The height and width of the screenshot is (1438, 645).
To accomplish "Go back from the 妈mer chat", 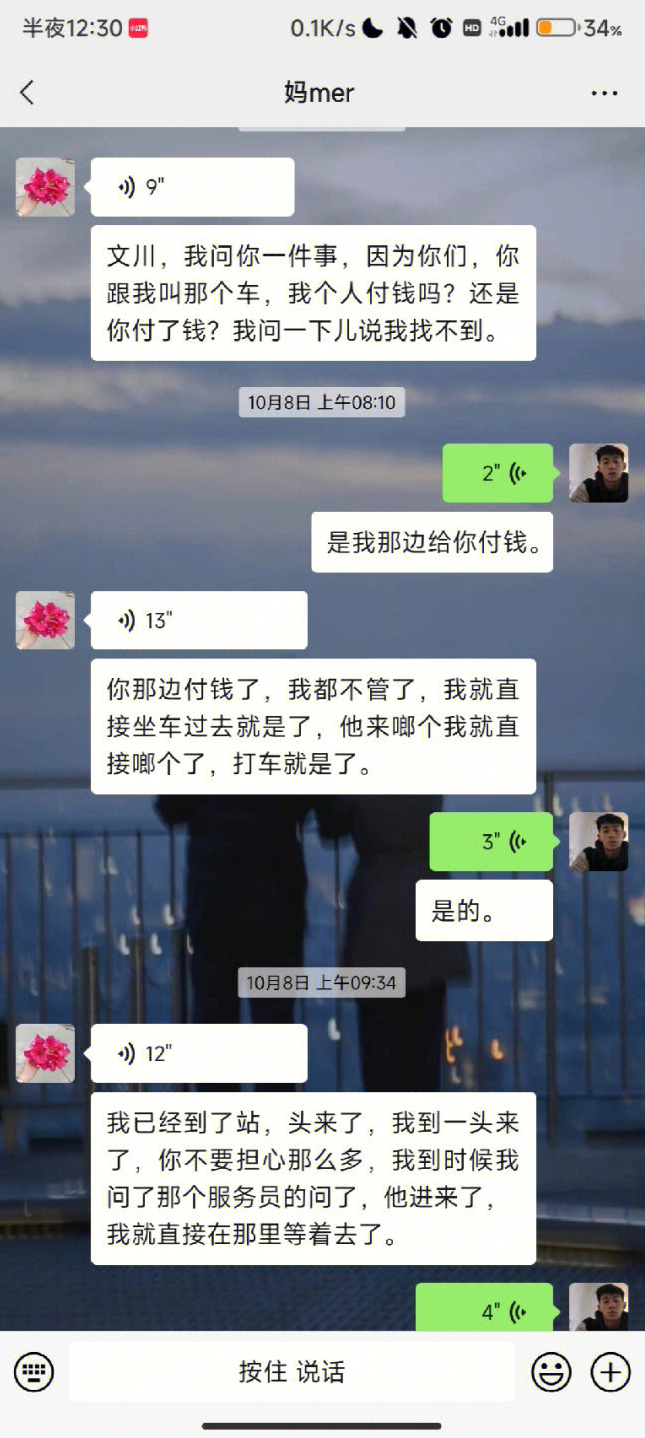I will (27, 93).
